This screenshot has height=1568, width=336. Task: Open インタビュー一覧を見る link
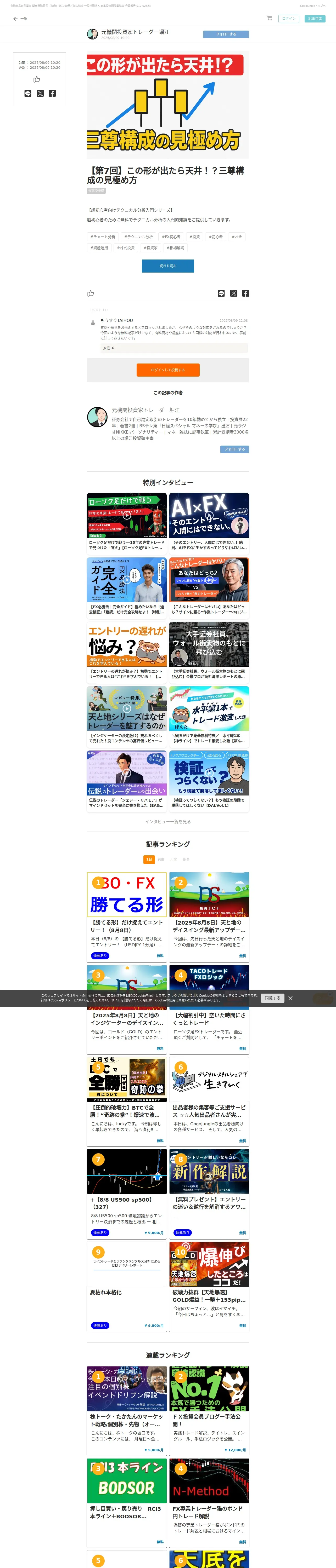(168, 822)
